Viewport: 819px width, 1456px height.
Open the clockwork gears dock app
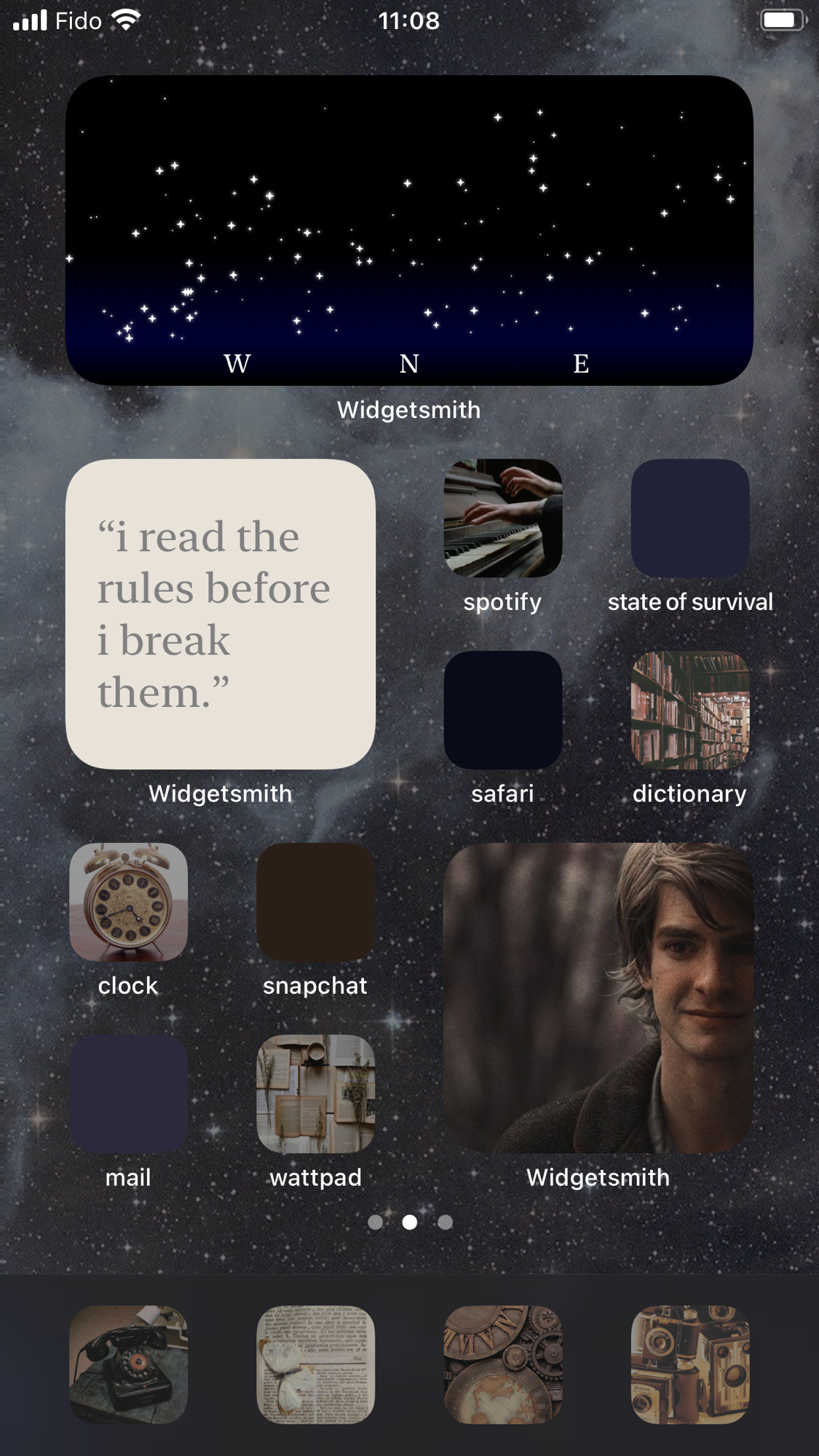point(503,1364)
